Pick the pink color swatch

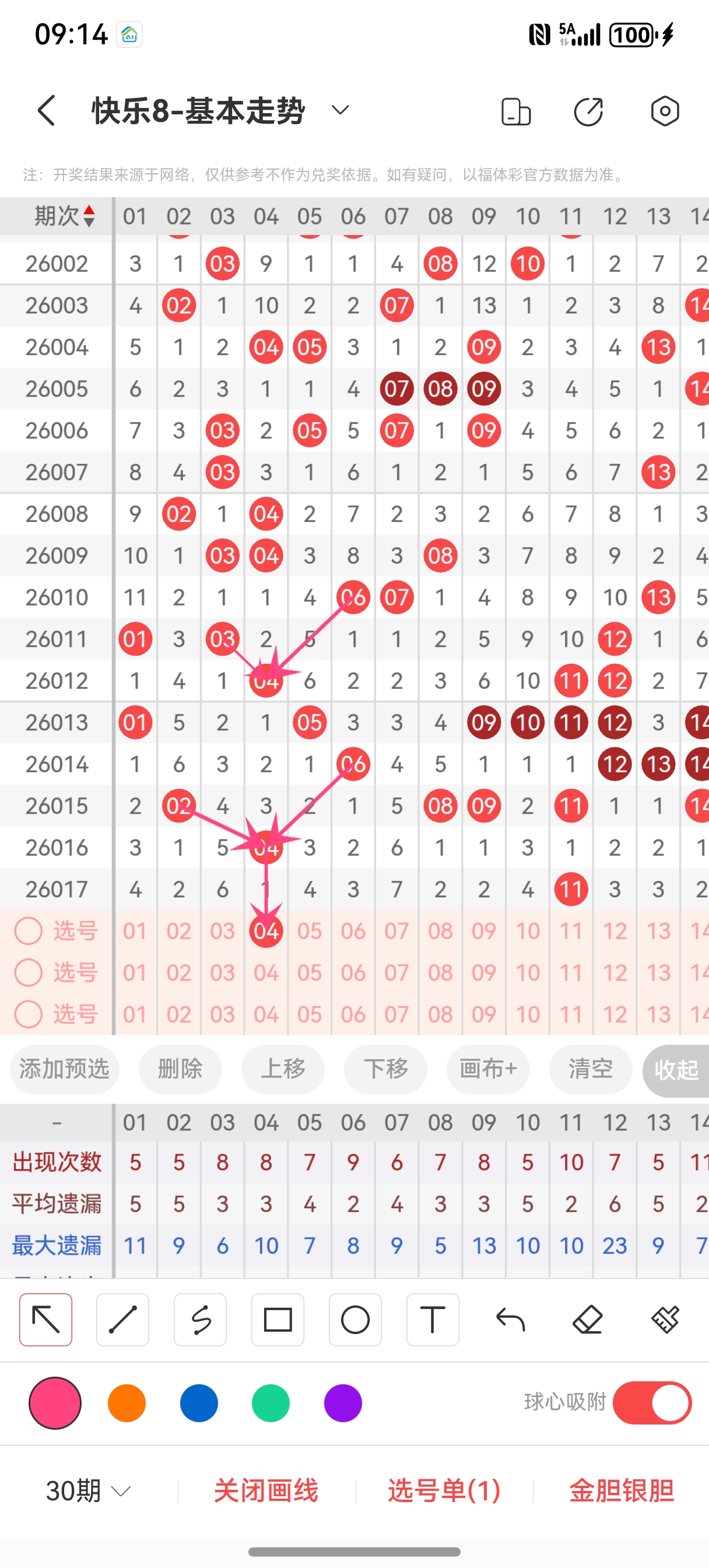(x=54, y=1402)
